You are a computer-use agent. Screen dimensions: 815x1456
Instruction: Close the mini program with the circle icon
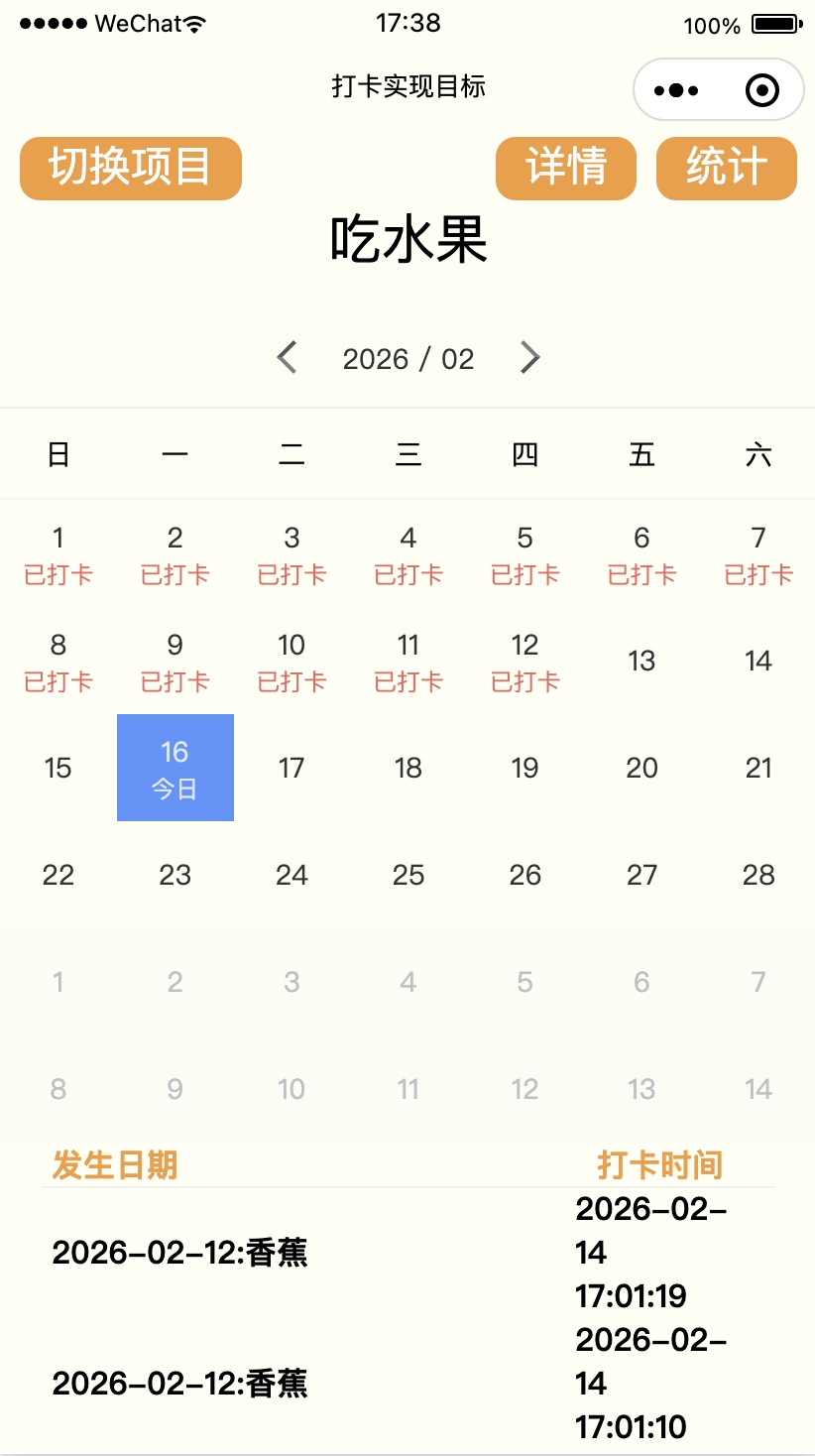point(761,90)
